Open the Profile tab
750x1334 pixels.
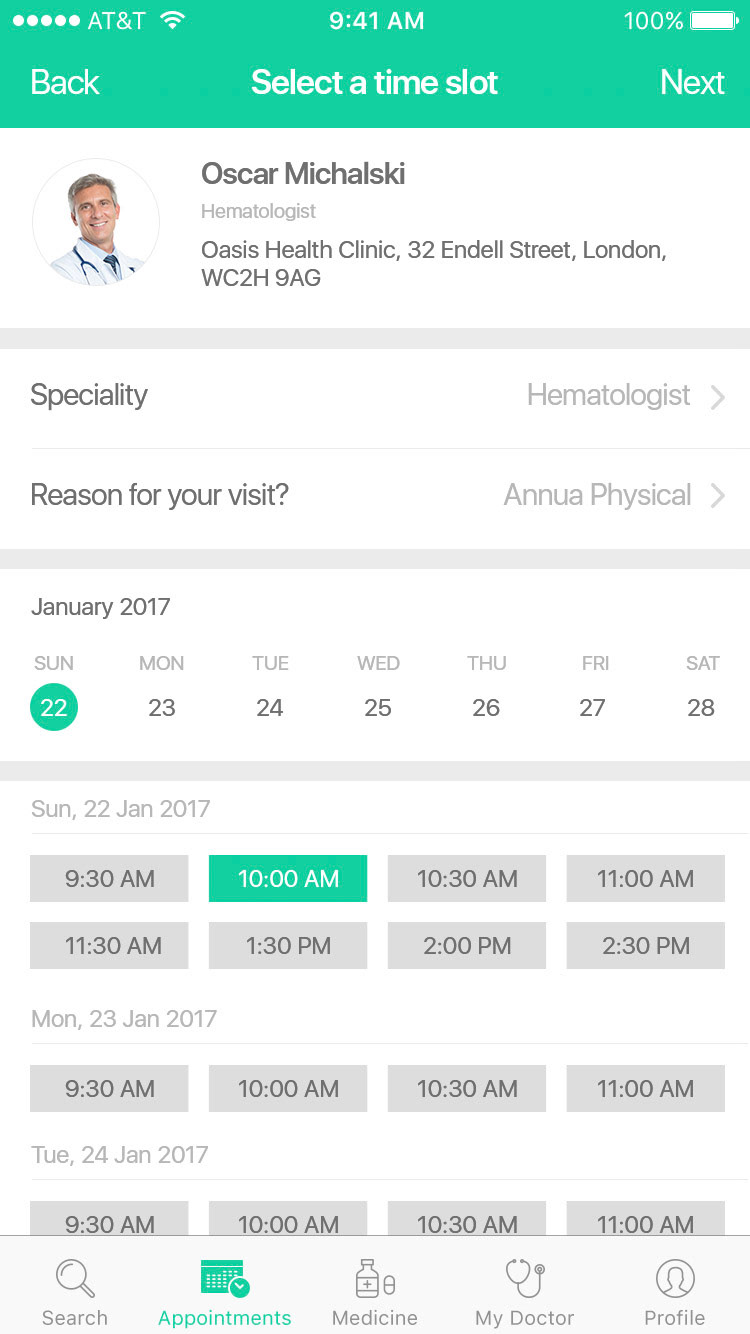675,1292
